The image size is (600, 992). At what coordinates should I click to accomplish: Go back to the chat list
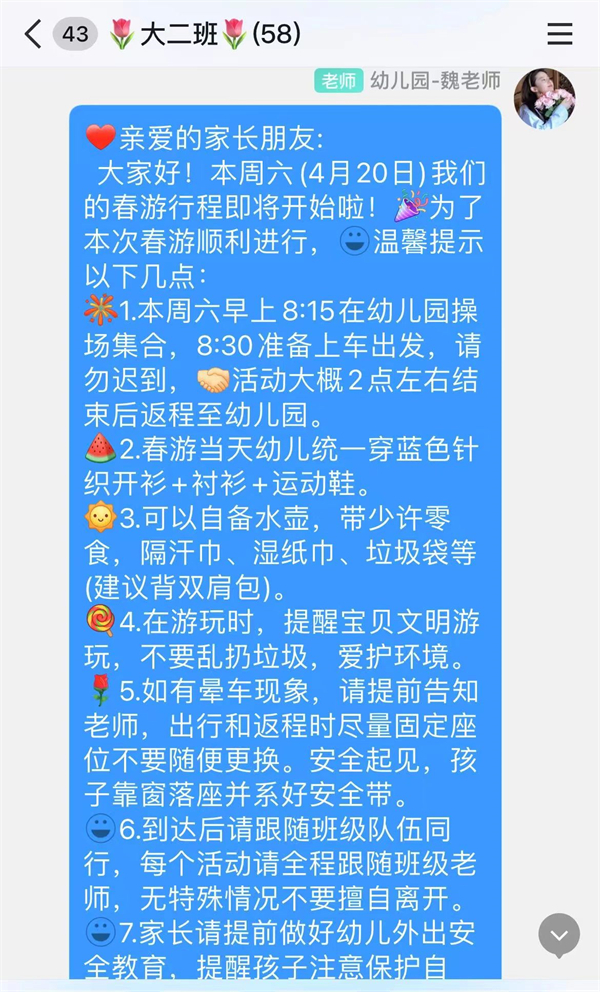click(33, 34)
